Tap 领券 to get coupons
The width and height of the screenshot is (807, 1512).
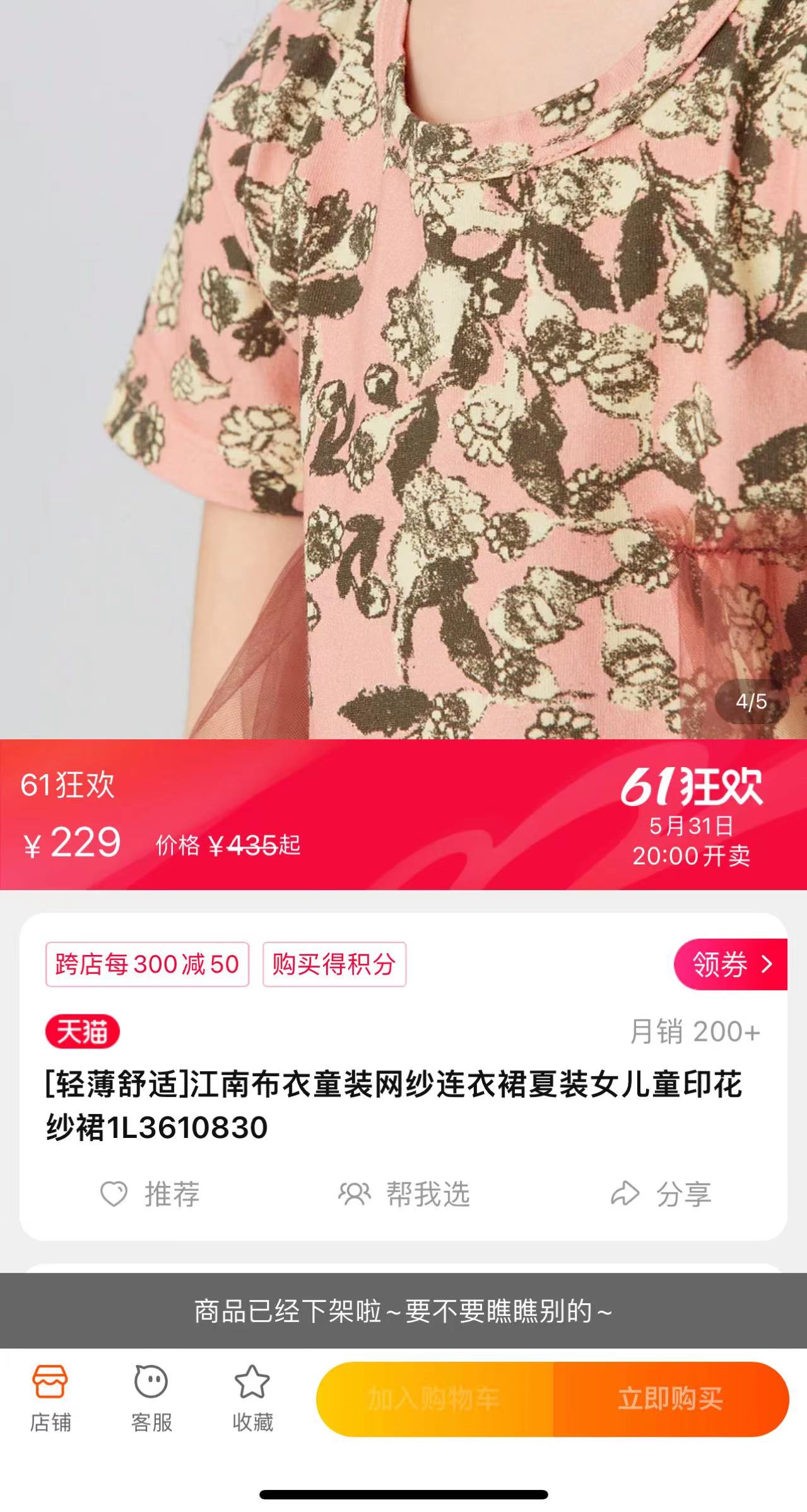(731, 964)
